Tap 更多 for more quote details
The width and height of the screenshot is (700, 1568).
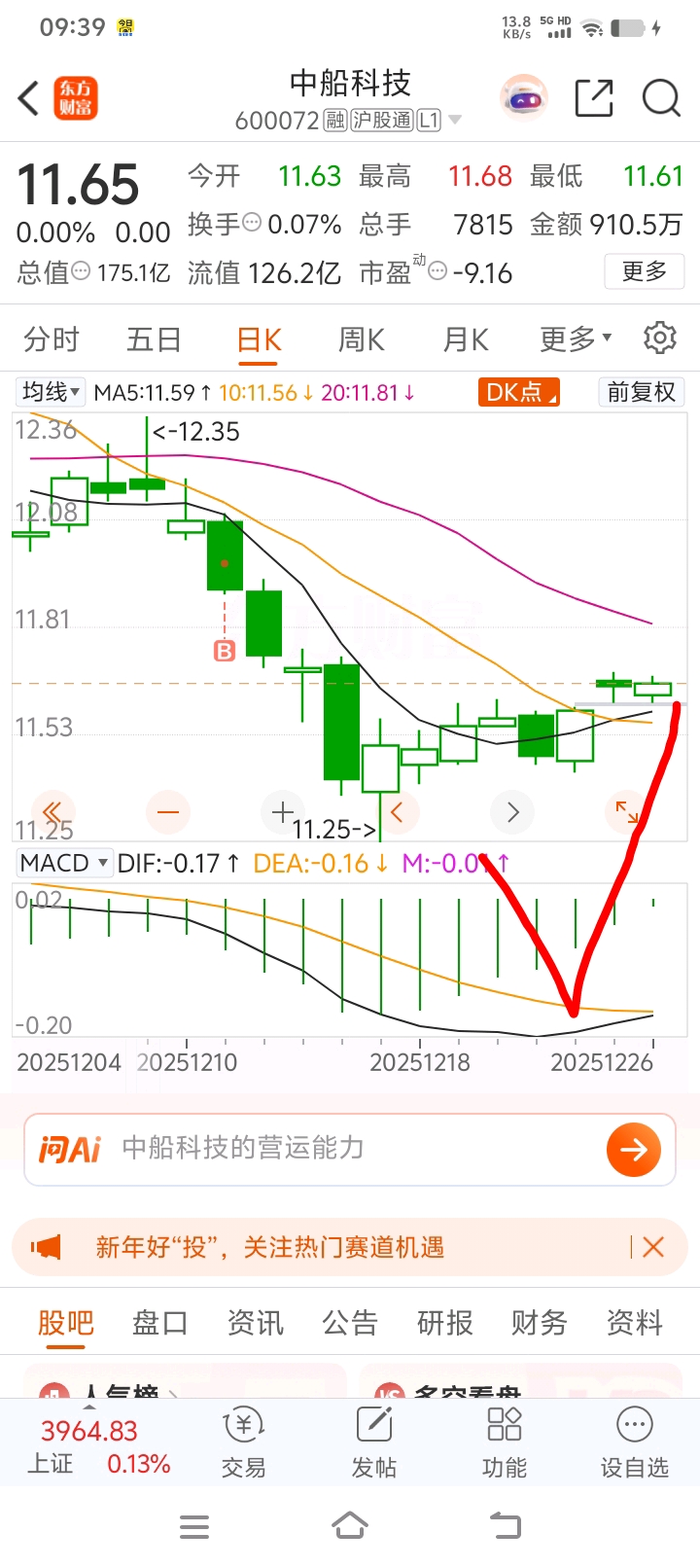(x=645, y=271)
